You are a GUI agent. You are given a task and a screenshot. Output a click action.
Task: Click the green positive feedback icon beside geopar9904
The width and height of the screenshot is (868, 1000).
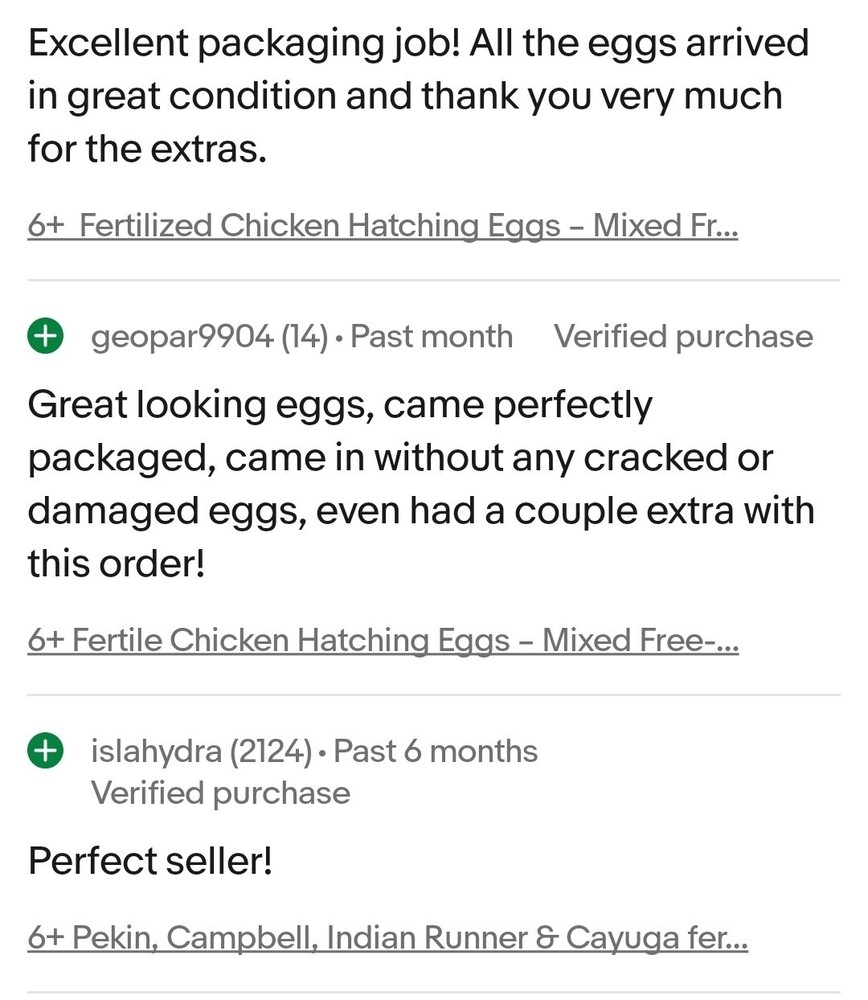[x=44, y=336]
